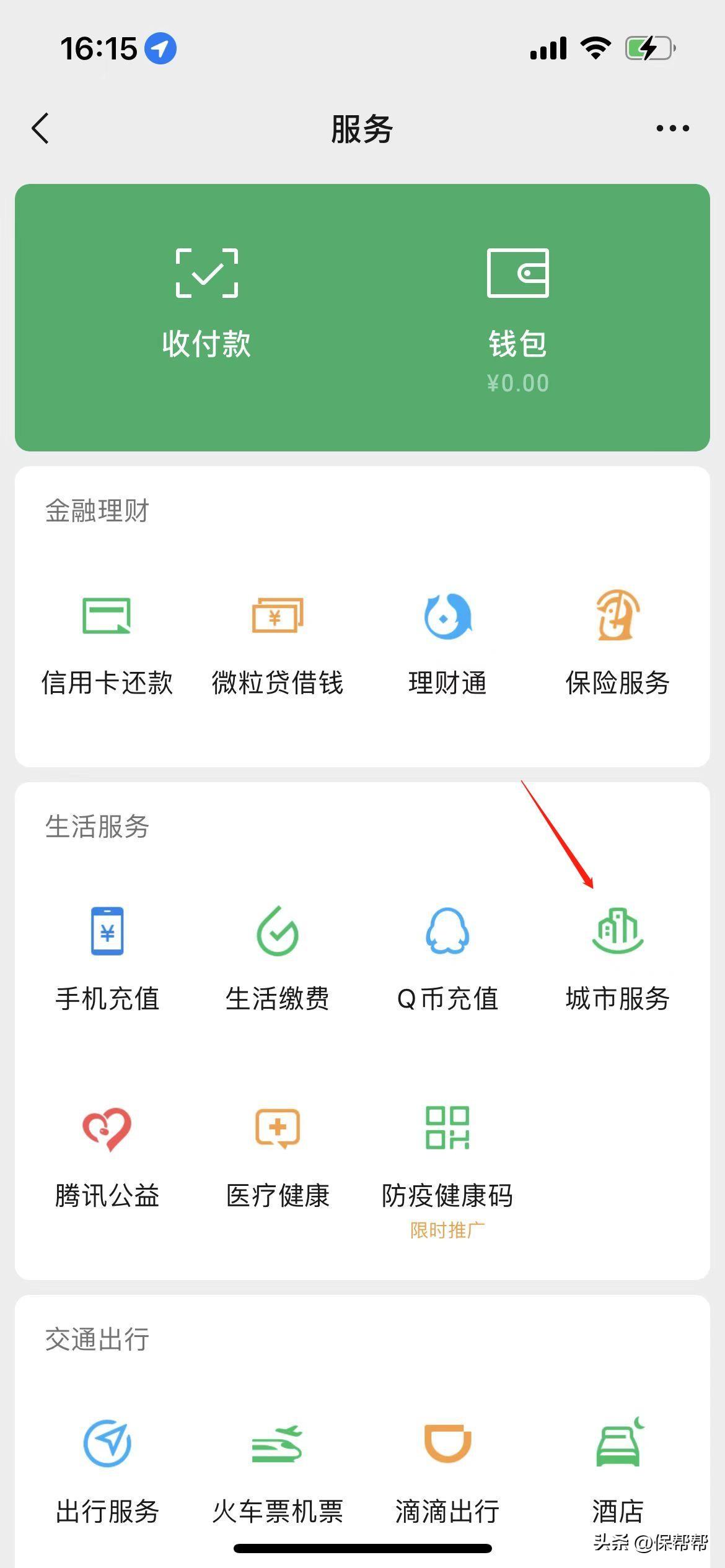
Task: Select Q币充值 recharge
Action: [447, 959]
